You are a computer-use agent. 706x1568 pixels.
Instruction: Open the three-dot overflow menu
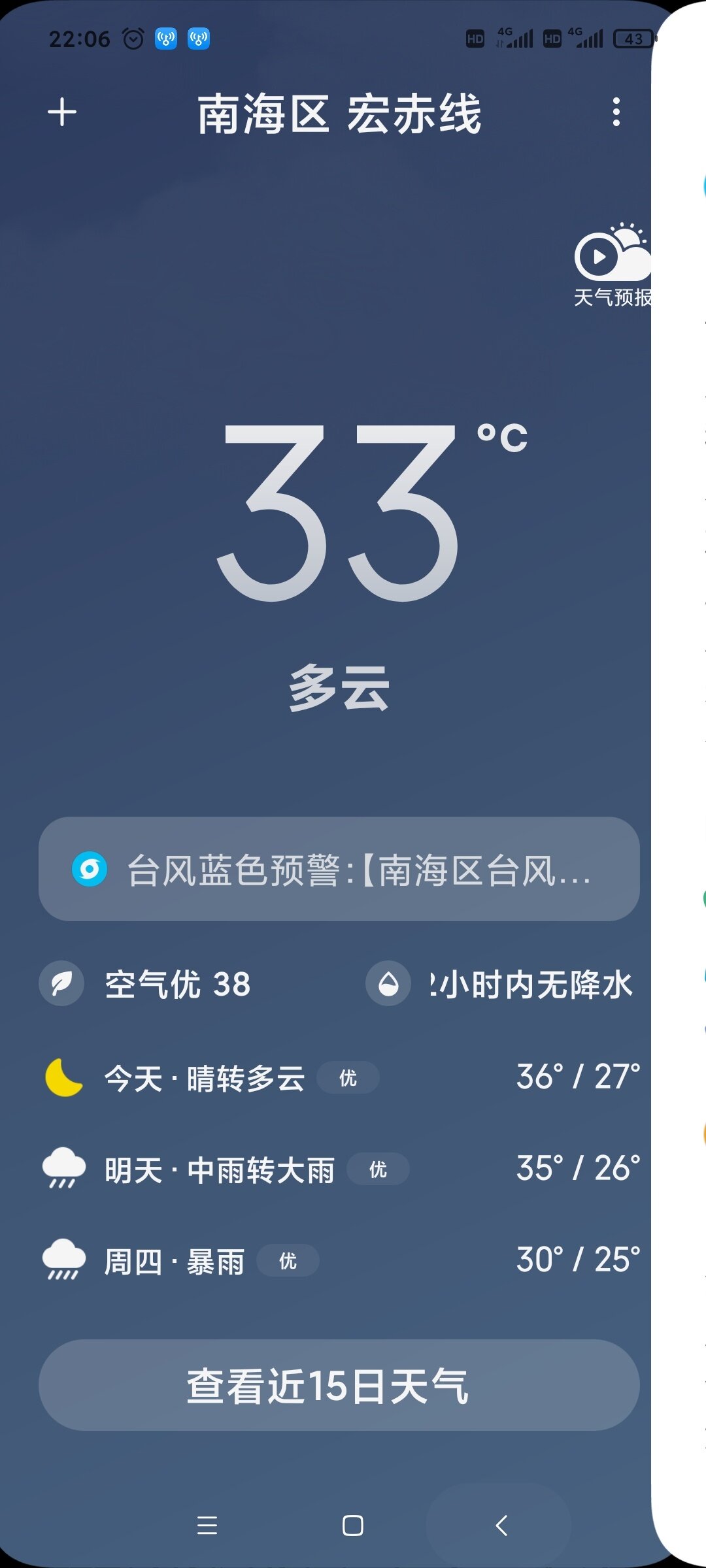616,112
